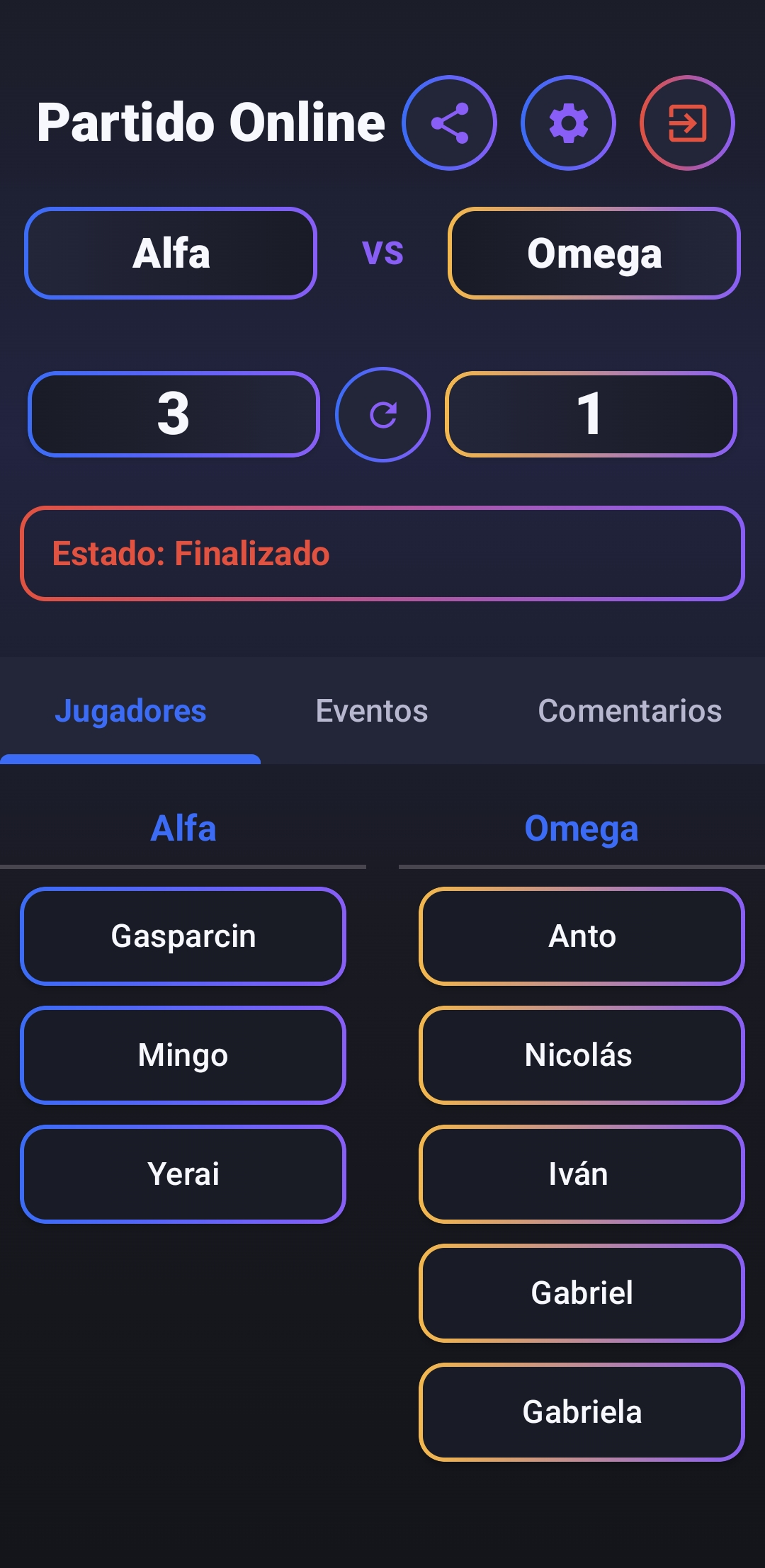
Task: Click player Iván under Omega
Action: coord(582,1174)
